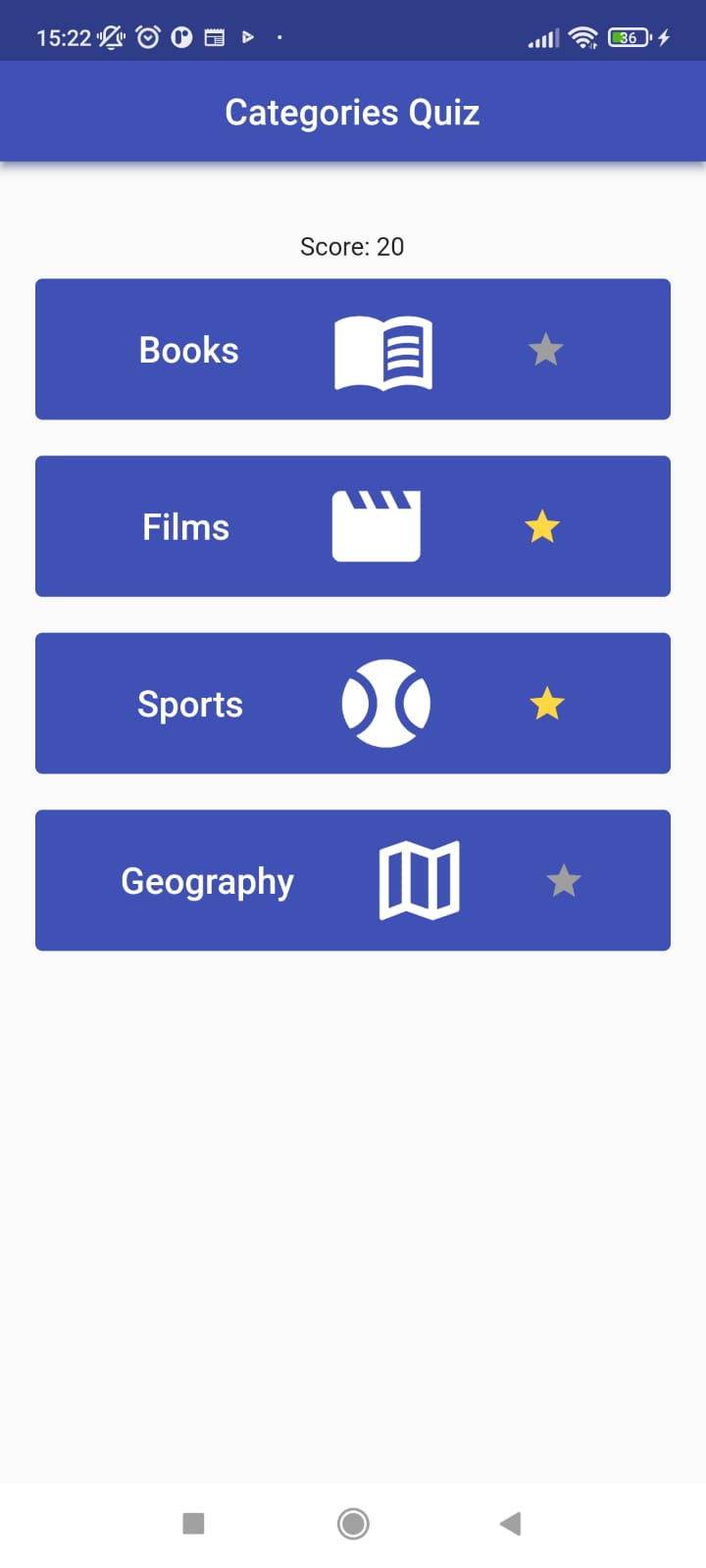Toggle the gray star on Geography
Screen dimensions: 706x1568
pos(564,880)
